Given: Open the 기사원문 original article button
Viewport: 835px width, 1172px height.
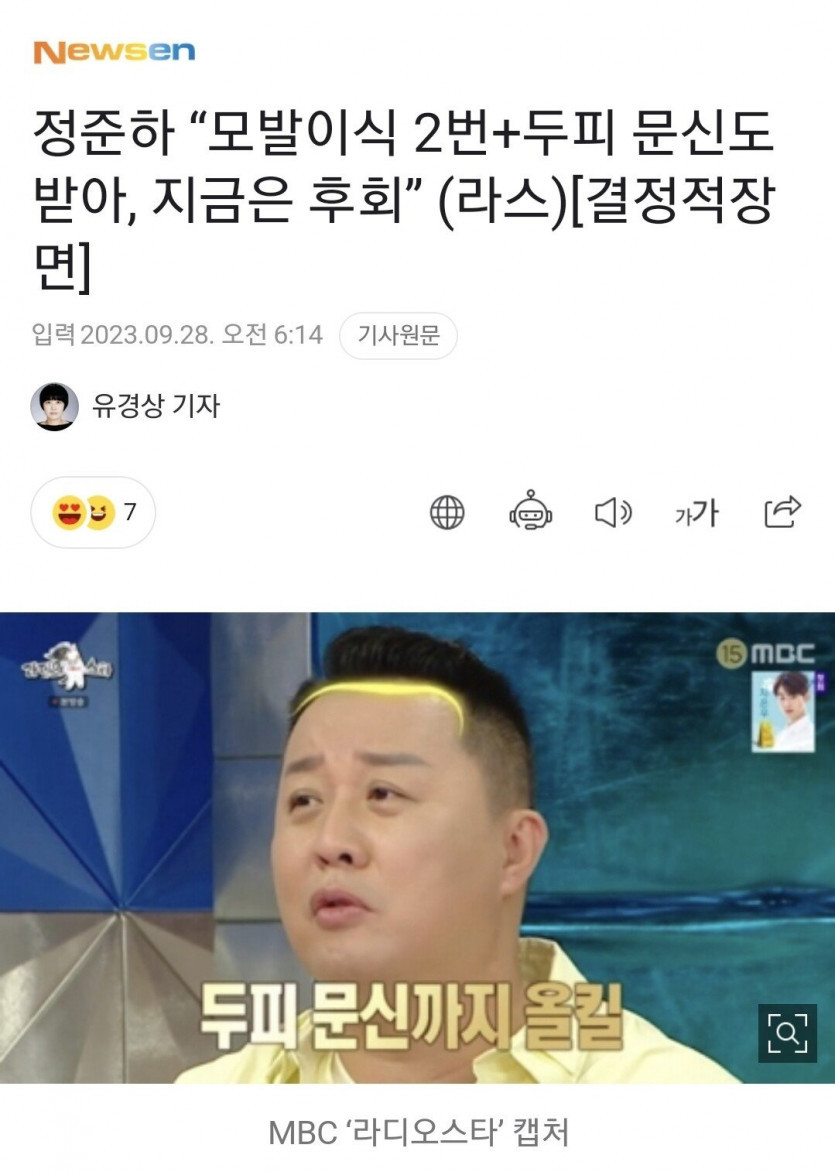Looking at the screenshot, I should [398, 336].
